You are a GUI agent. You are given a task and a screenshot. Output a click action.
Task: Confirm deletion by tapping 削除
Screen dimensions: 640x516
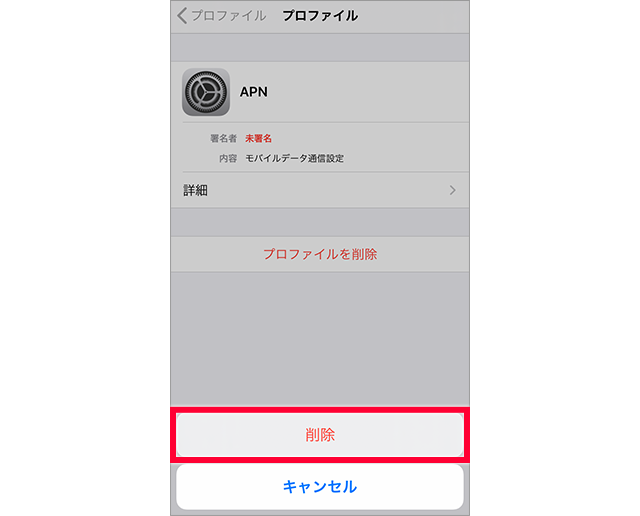320,435
